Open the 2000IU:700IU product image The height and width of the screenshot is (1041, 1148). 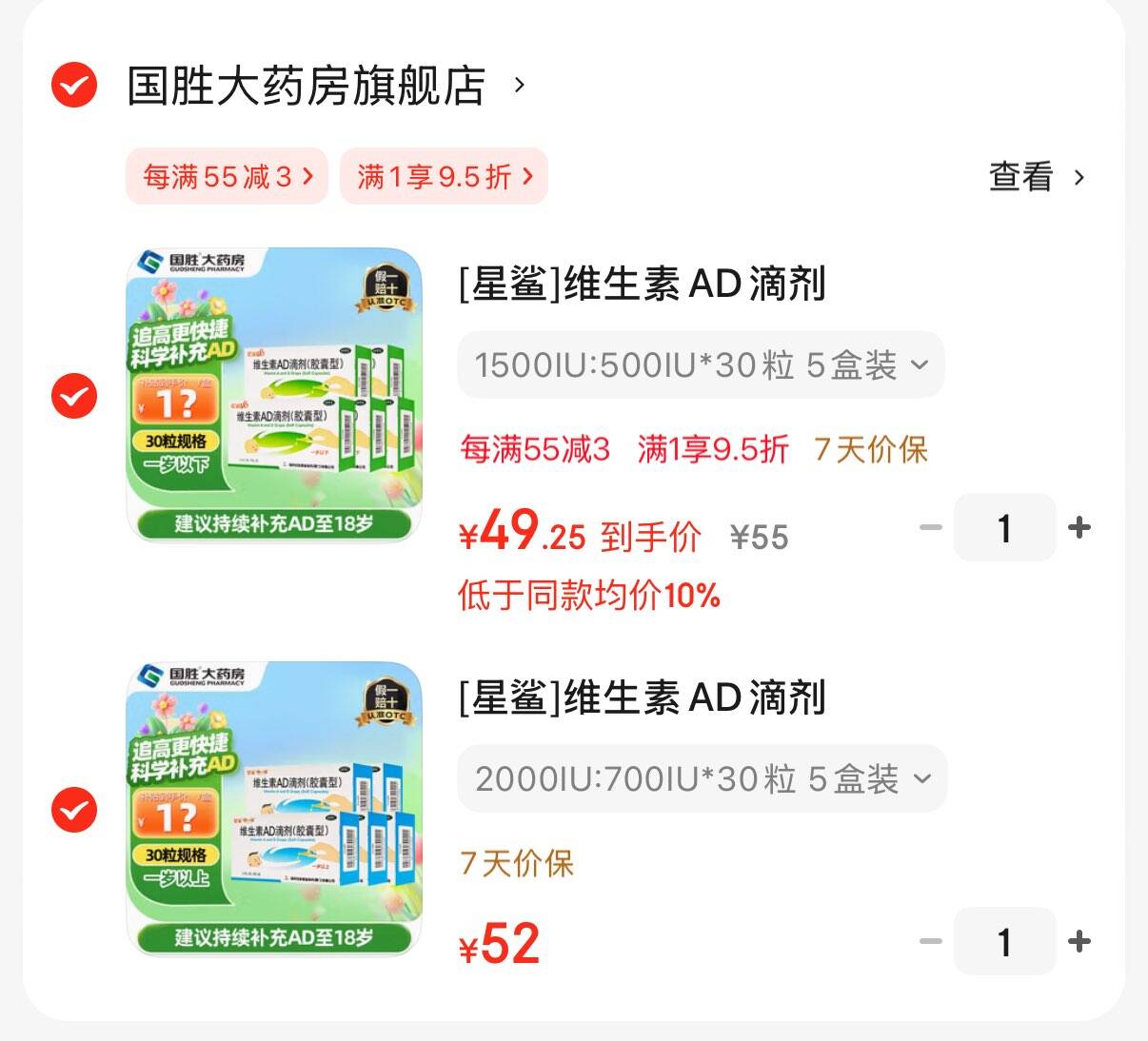pyautogui.click(x=274, y=810)
